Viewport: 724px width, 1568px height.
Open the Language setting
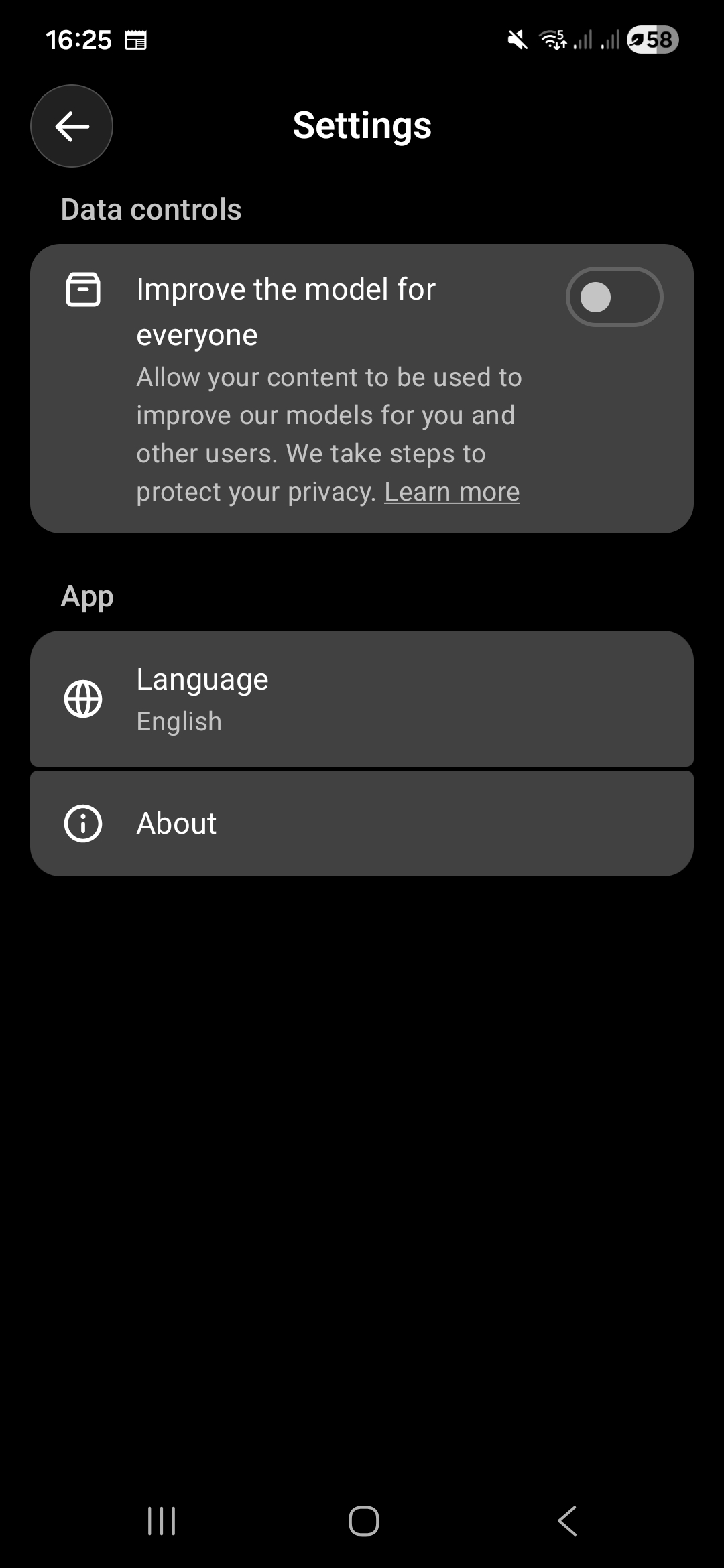coord(362,699)
